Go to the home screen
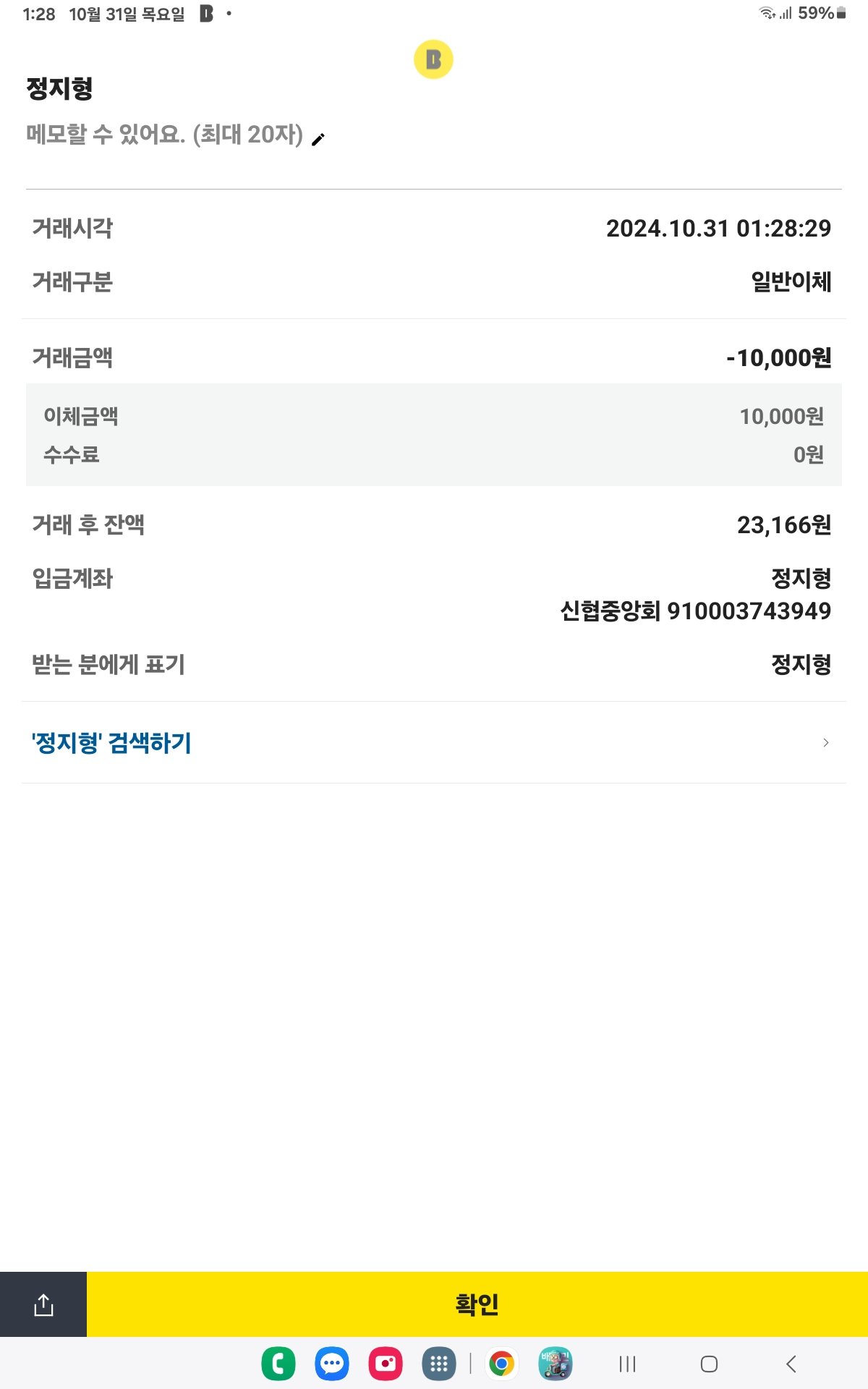The height and width of the screenshot is (1389, 868). [x=709, y=1364]
